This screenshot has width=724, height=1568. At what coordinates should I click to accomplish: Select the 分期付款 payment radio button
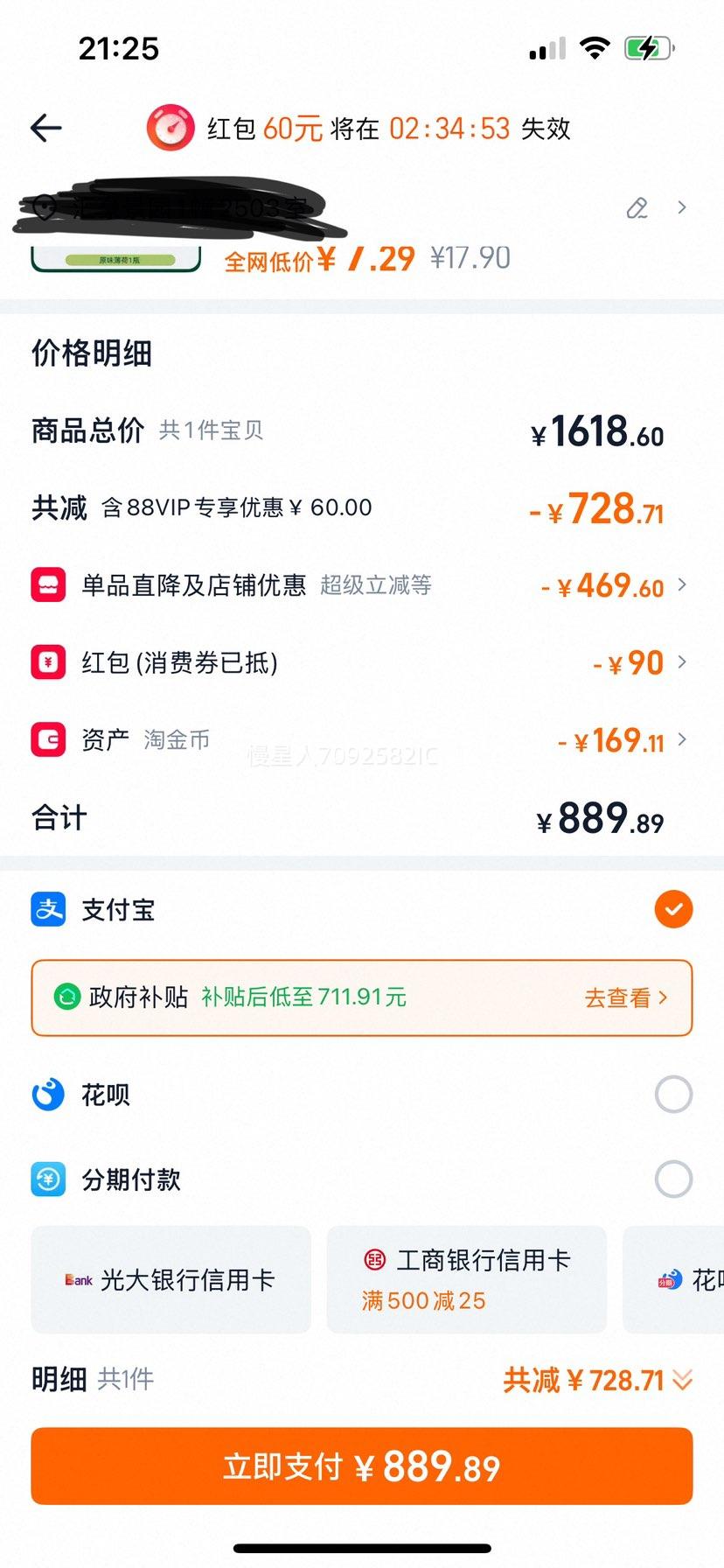(x=673, y=1179)
